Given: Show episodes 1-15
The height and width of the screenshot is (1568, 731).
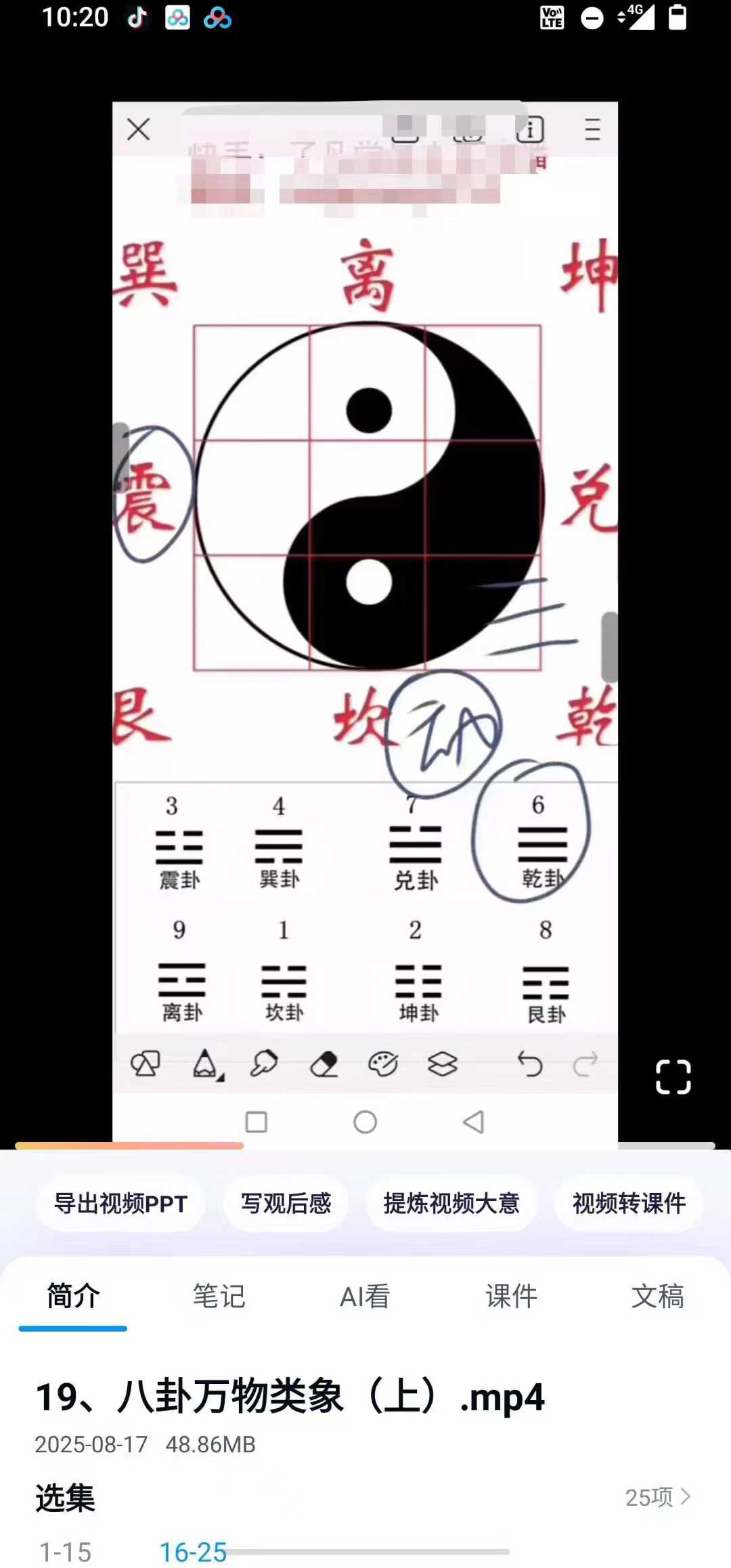Looking at the screenshot, I should coord(65,1552).
